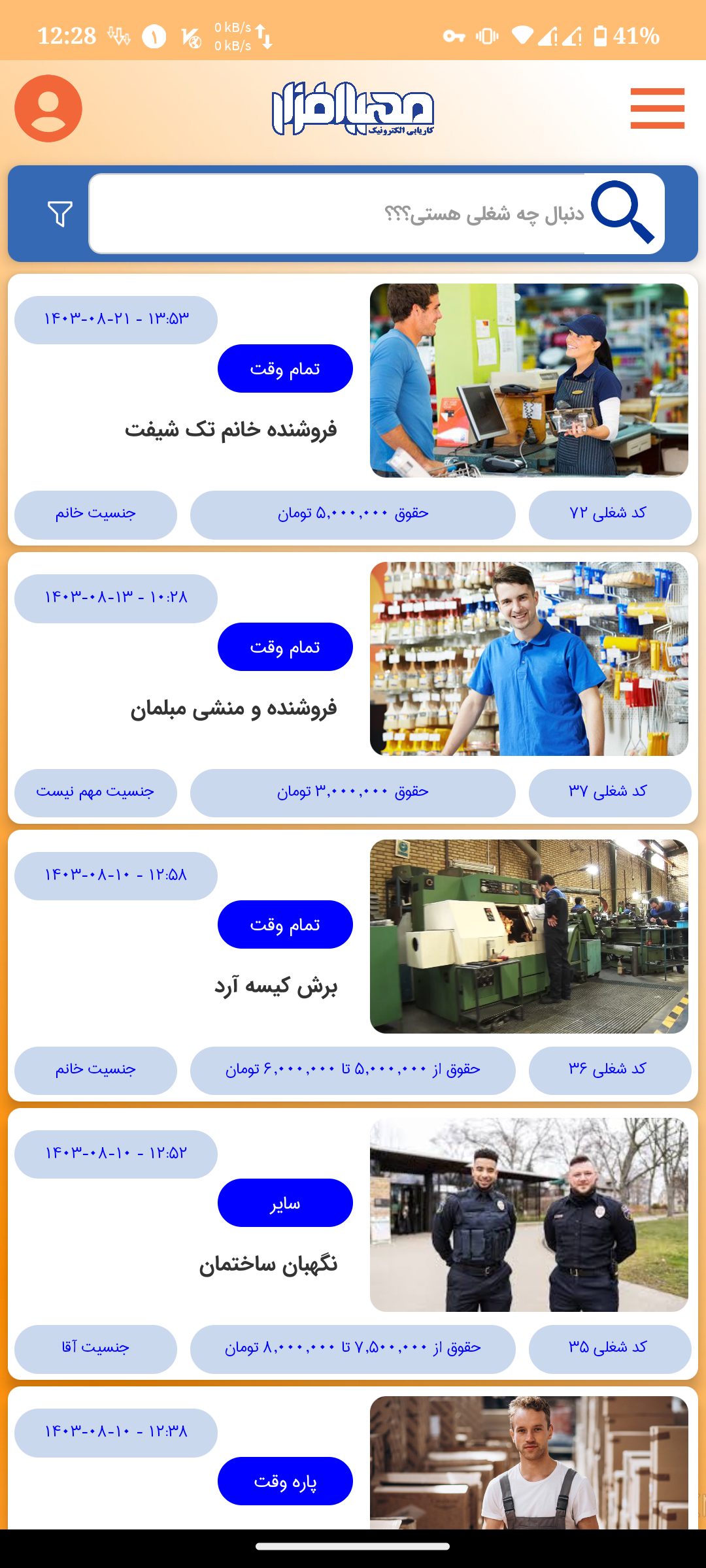
Task: Open the user profile icon
Action: [x=48, y=108]
